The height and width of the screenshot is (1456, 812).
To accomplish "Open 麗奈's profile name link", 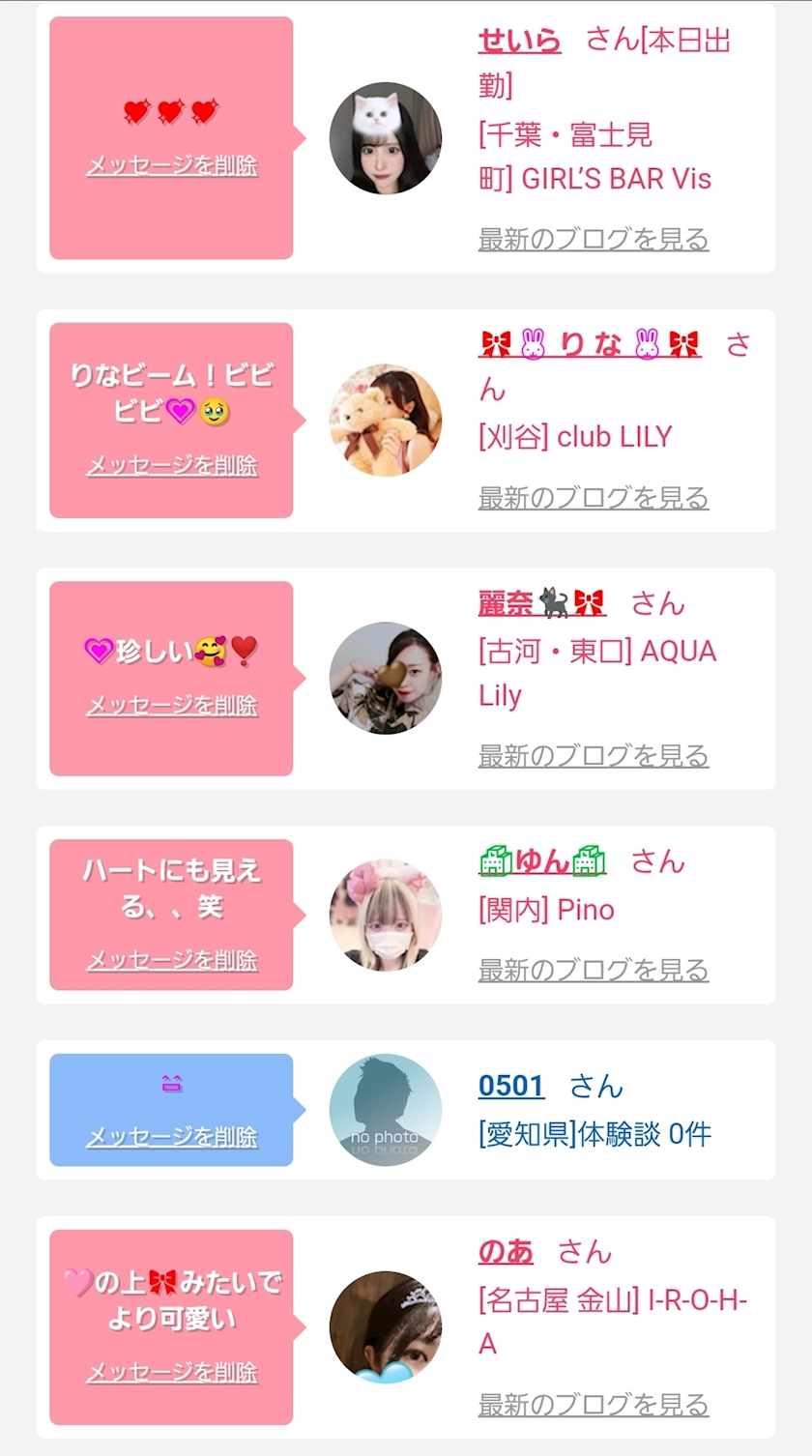I will tap(541, 603).
